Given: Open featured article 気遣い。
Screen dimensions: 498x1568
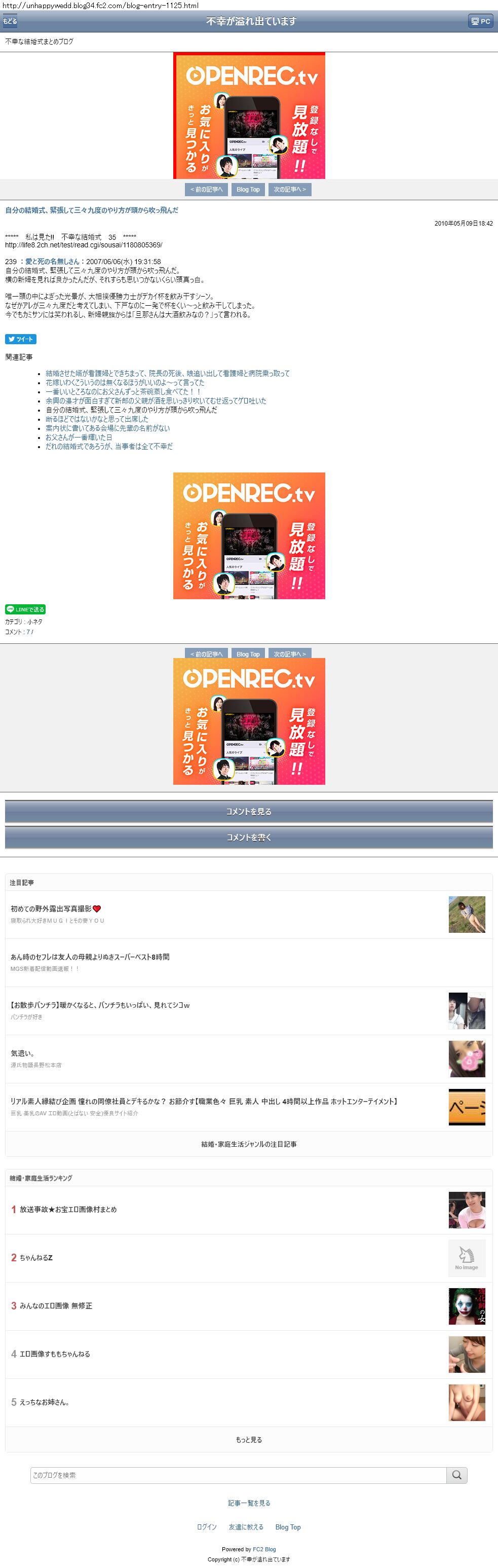Looking at the screenshot, I should [22, 1053].
